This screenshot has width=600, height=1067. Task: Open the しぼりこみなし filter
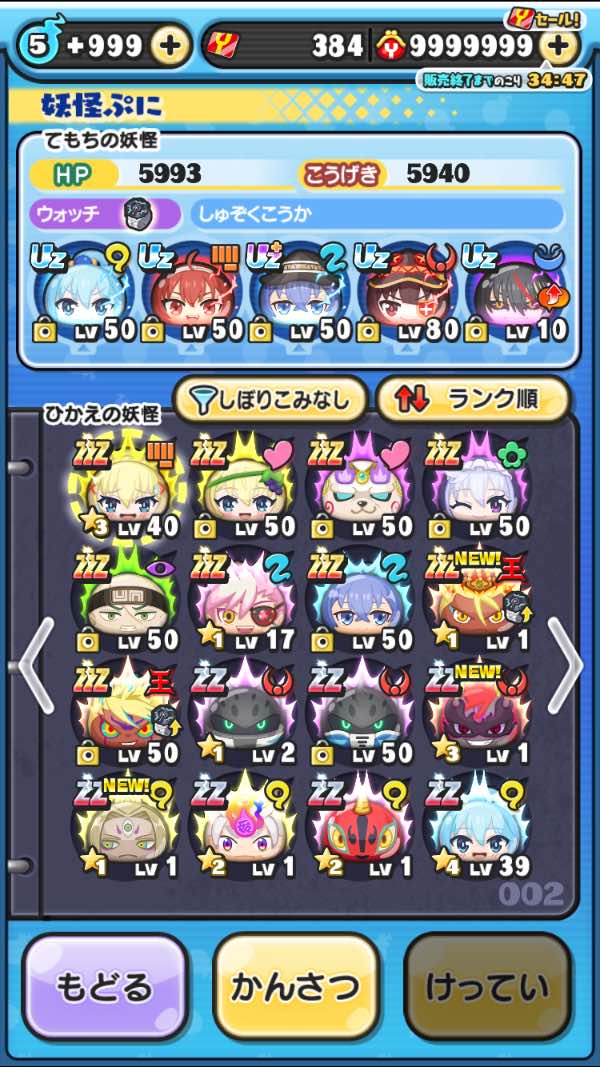(x=269, y=400)
